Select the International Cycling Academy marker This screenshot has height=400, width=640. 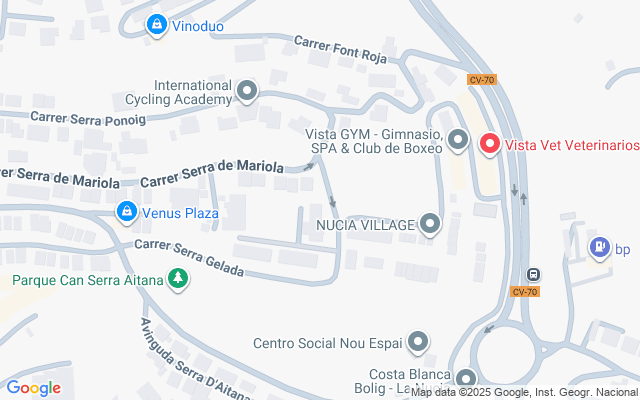coord(248,94)
